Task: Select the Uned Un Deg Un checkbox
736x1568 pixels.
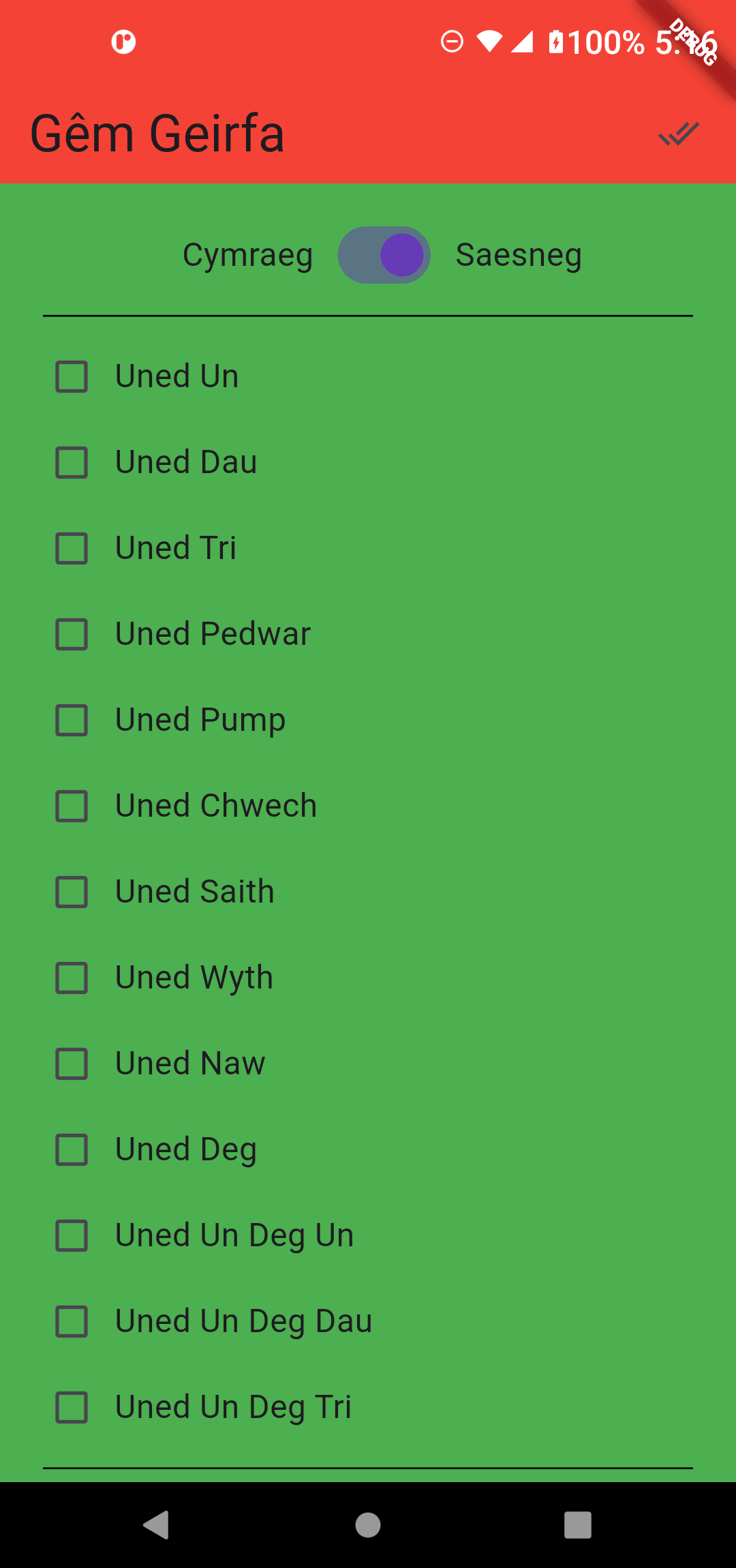Action: point(72,1236)
